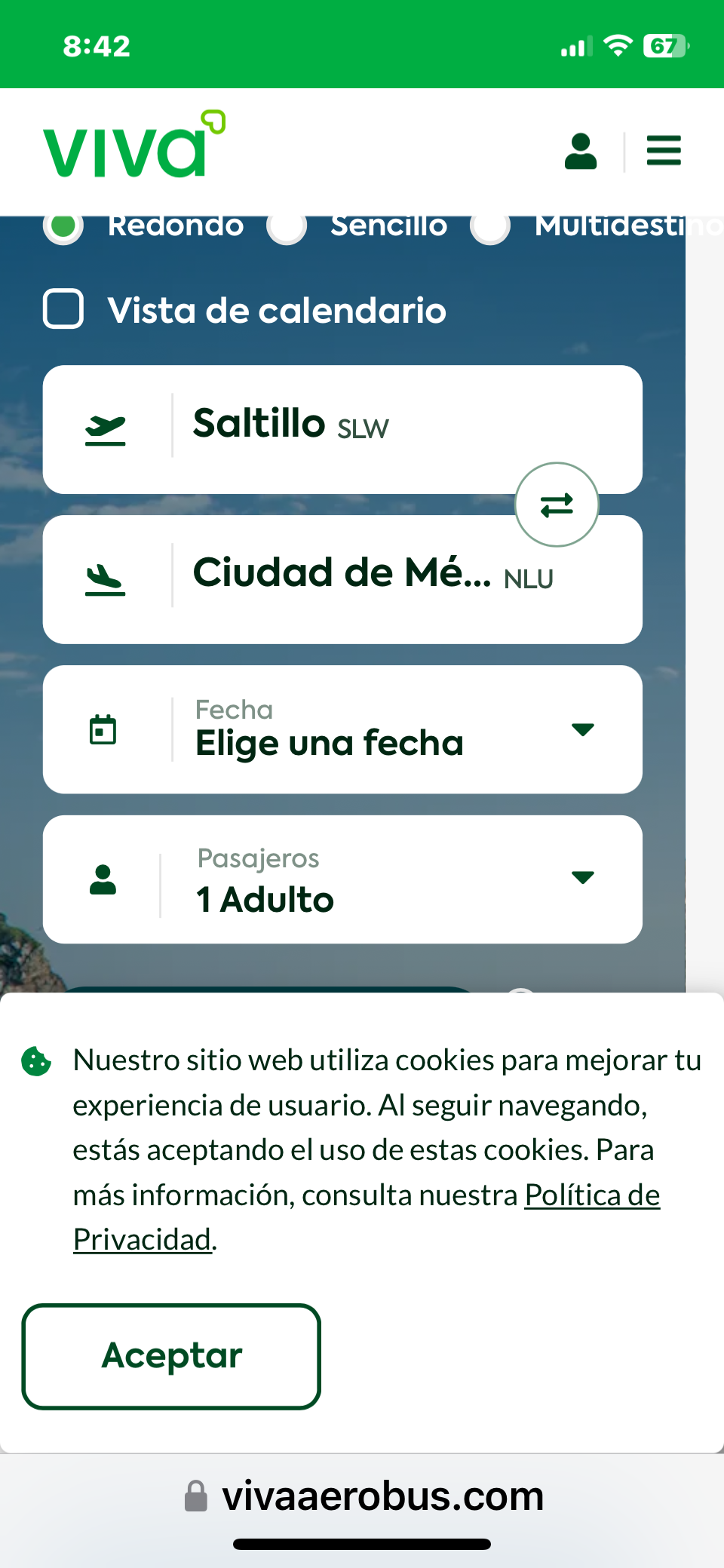Accept cookies with Aceptar button

pos(171,1356)
